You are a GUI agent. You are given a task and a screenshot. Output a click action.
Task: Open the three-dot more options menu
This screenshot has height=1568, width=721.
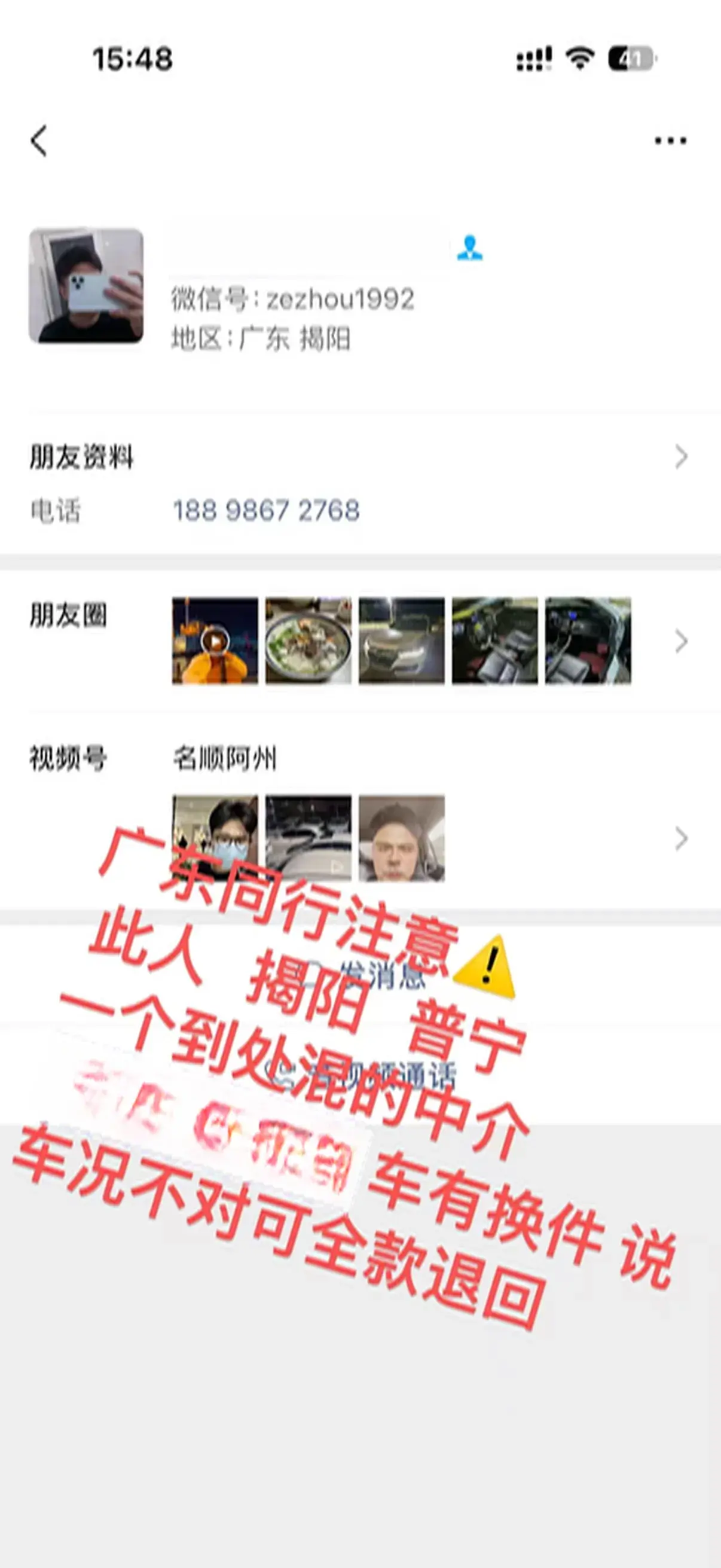click(x=670, y=141)
